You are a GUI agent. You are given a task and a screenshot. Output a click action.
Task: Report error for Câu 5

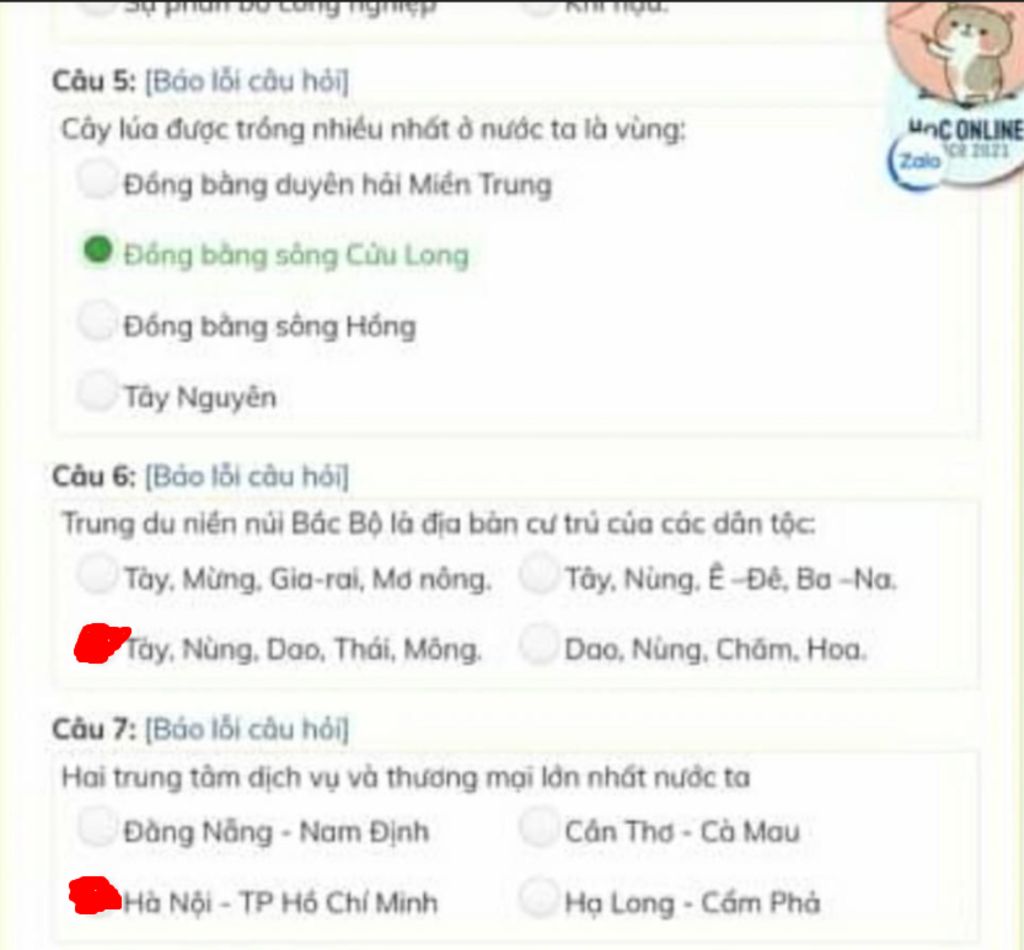coord(247,82)
